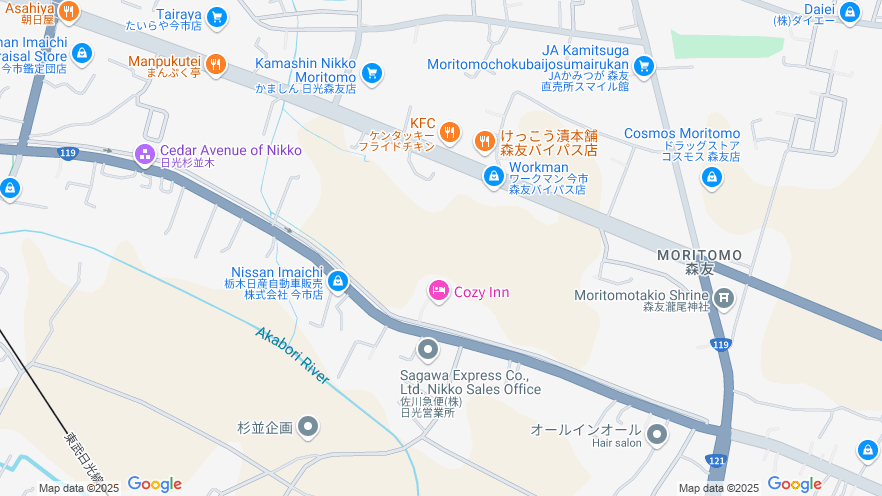Open the Workman store pin
This screenshot has width=882, height=496.
493,176
